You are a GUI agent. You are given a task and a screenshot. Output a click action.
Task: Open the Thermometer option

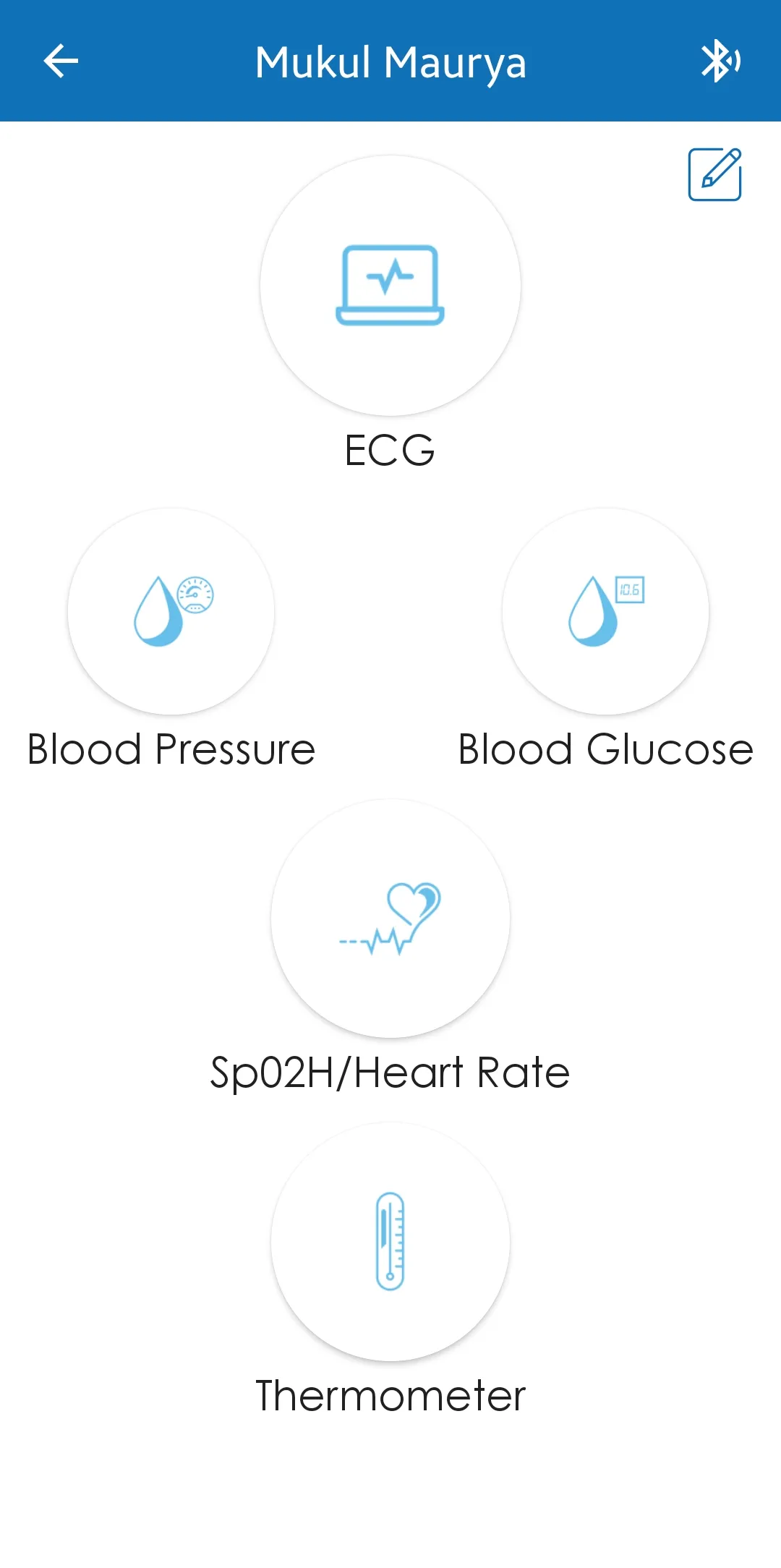pos(390,1242)
